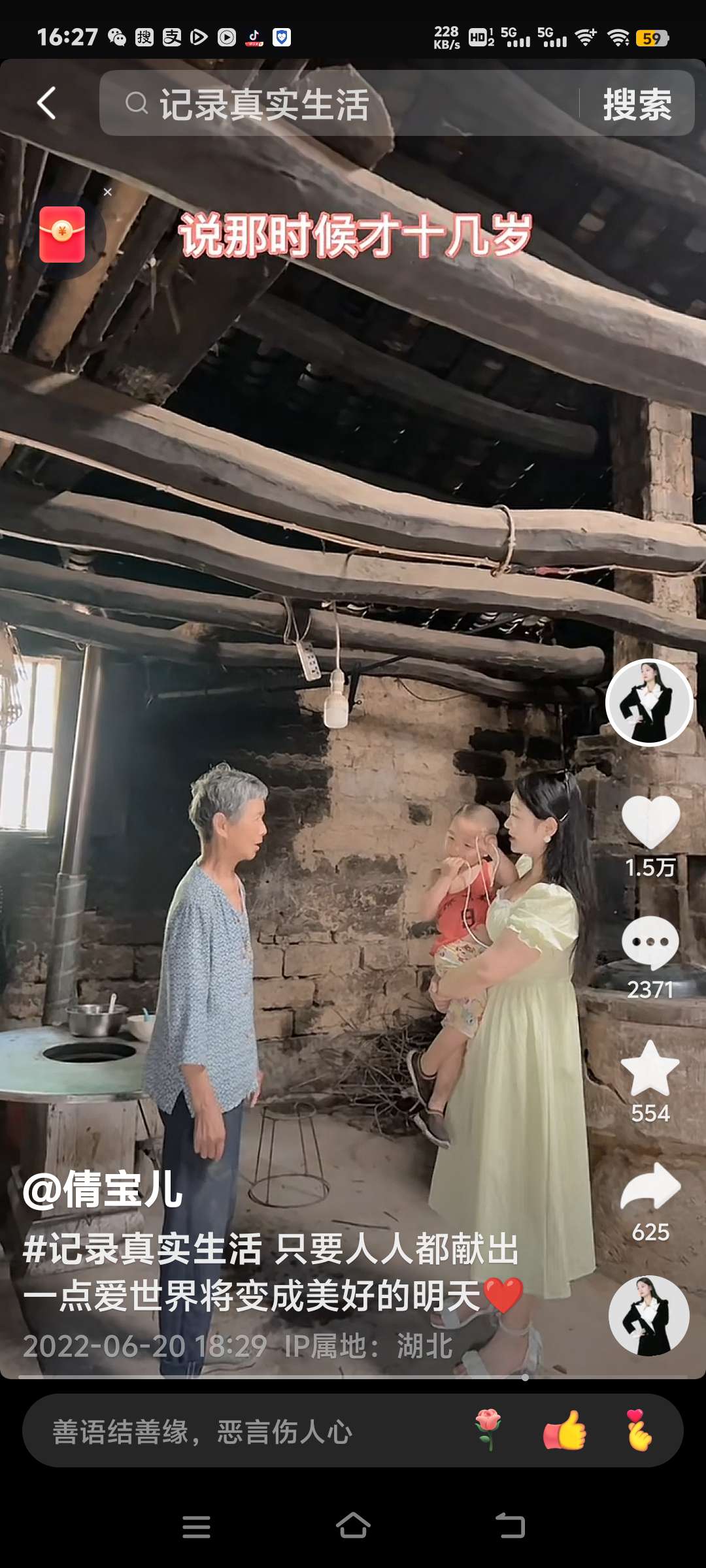Add video to favorites with star icon
The width and height of the screenshot is (706, 1568).
point(650,1069)
